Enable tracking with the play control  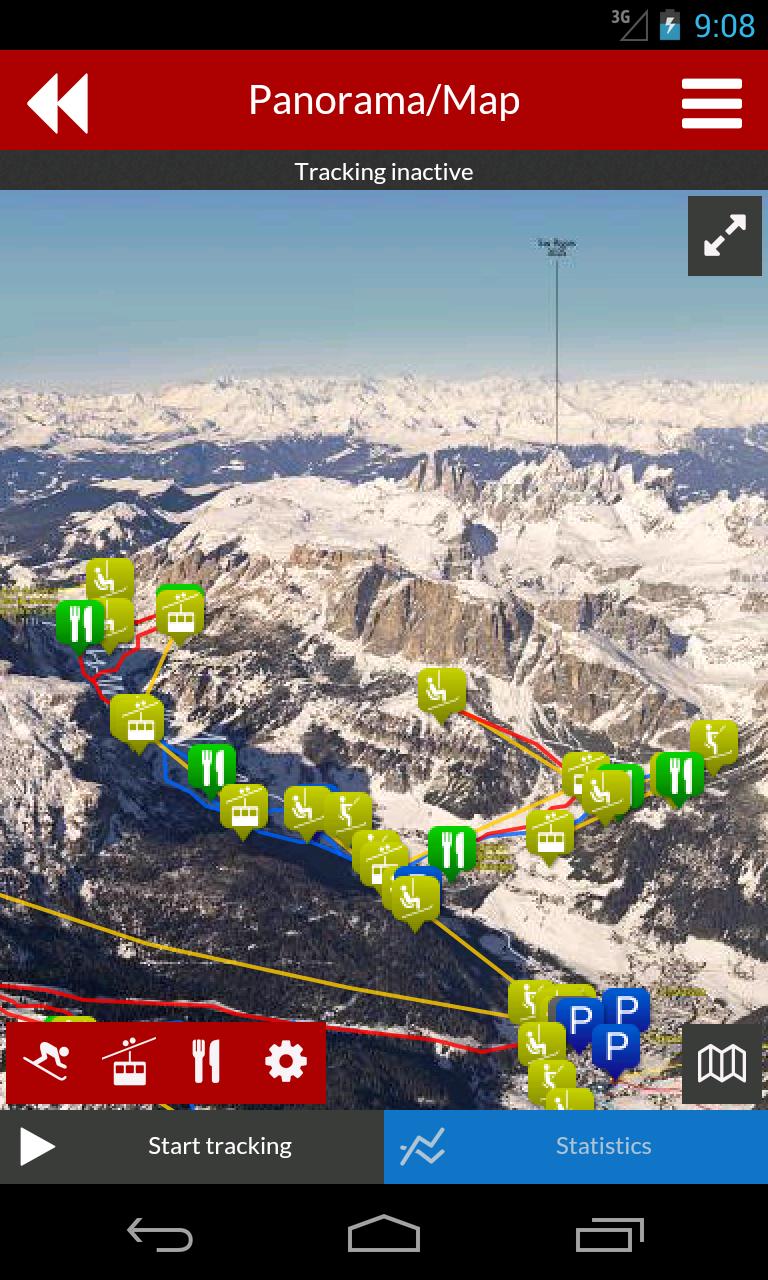point(36,1146)
